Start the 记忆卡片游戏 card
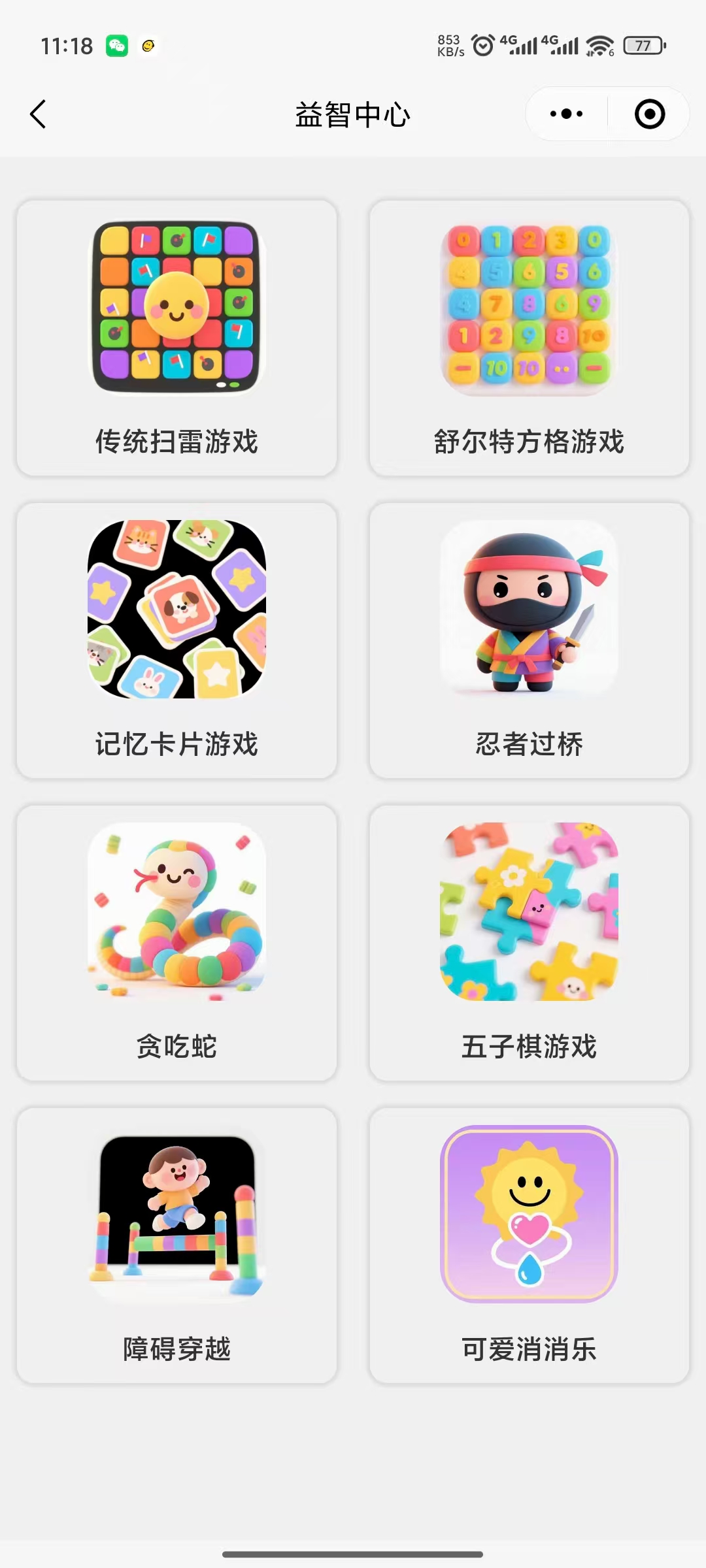The height and width of the screenshot is (1568, 706). pos(176,640)
